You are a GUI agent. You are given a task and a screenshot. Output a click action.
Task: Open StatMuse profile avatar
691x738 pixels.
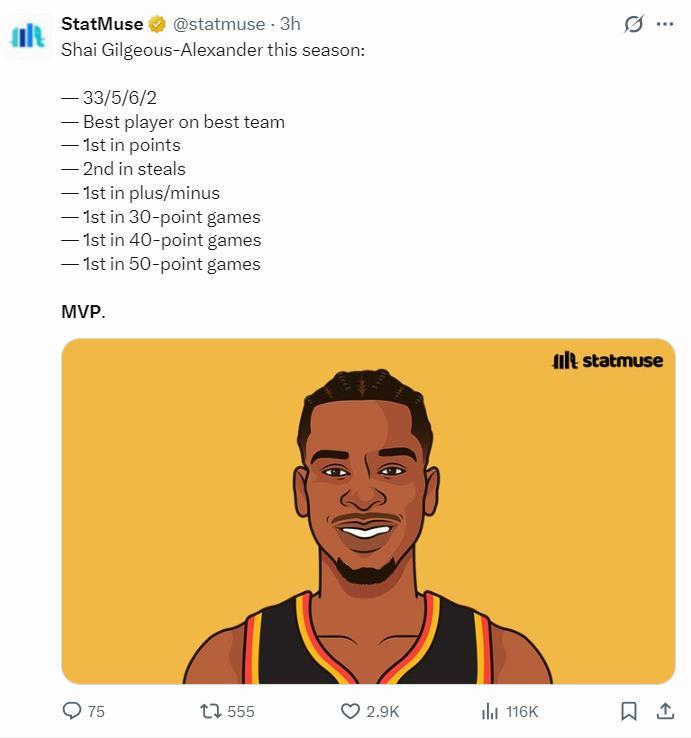click(x=28, y=34)
